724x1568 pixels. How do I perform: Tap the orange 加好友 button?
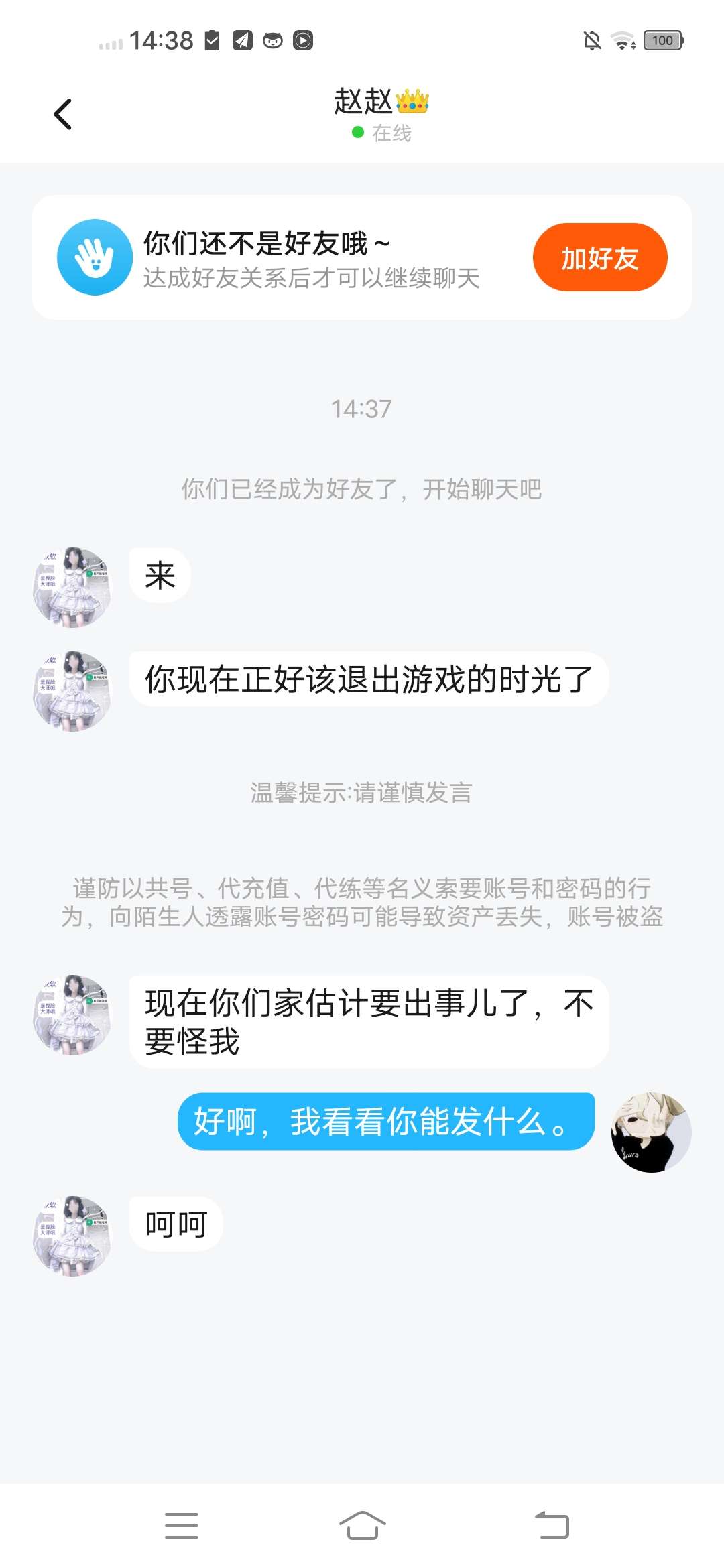[x=599, y=257]
